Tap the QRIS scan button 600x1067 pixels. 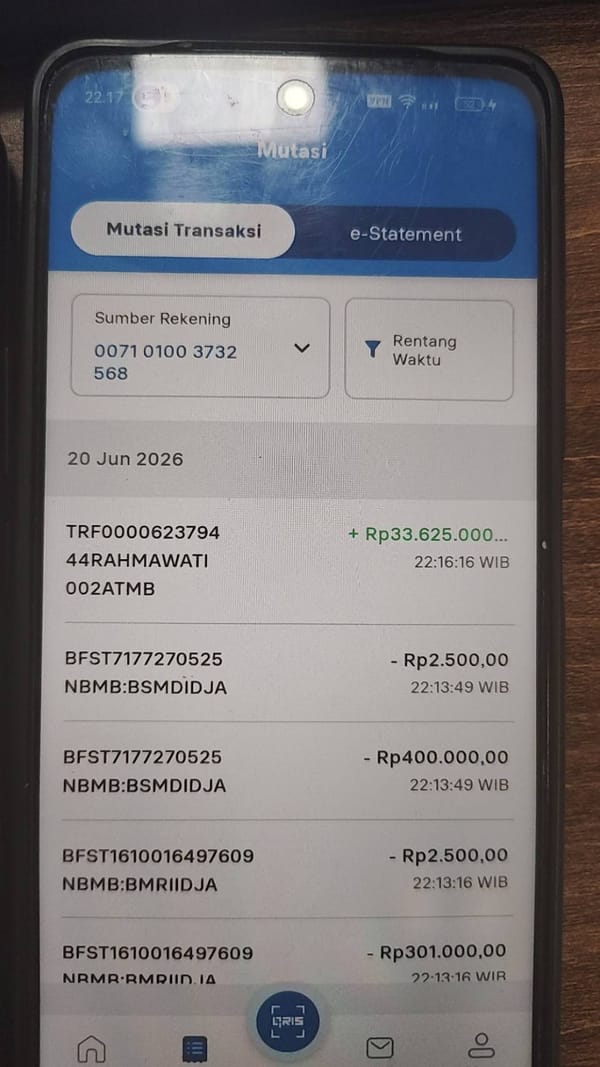click(x=288, y=1021)
